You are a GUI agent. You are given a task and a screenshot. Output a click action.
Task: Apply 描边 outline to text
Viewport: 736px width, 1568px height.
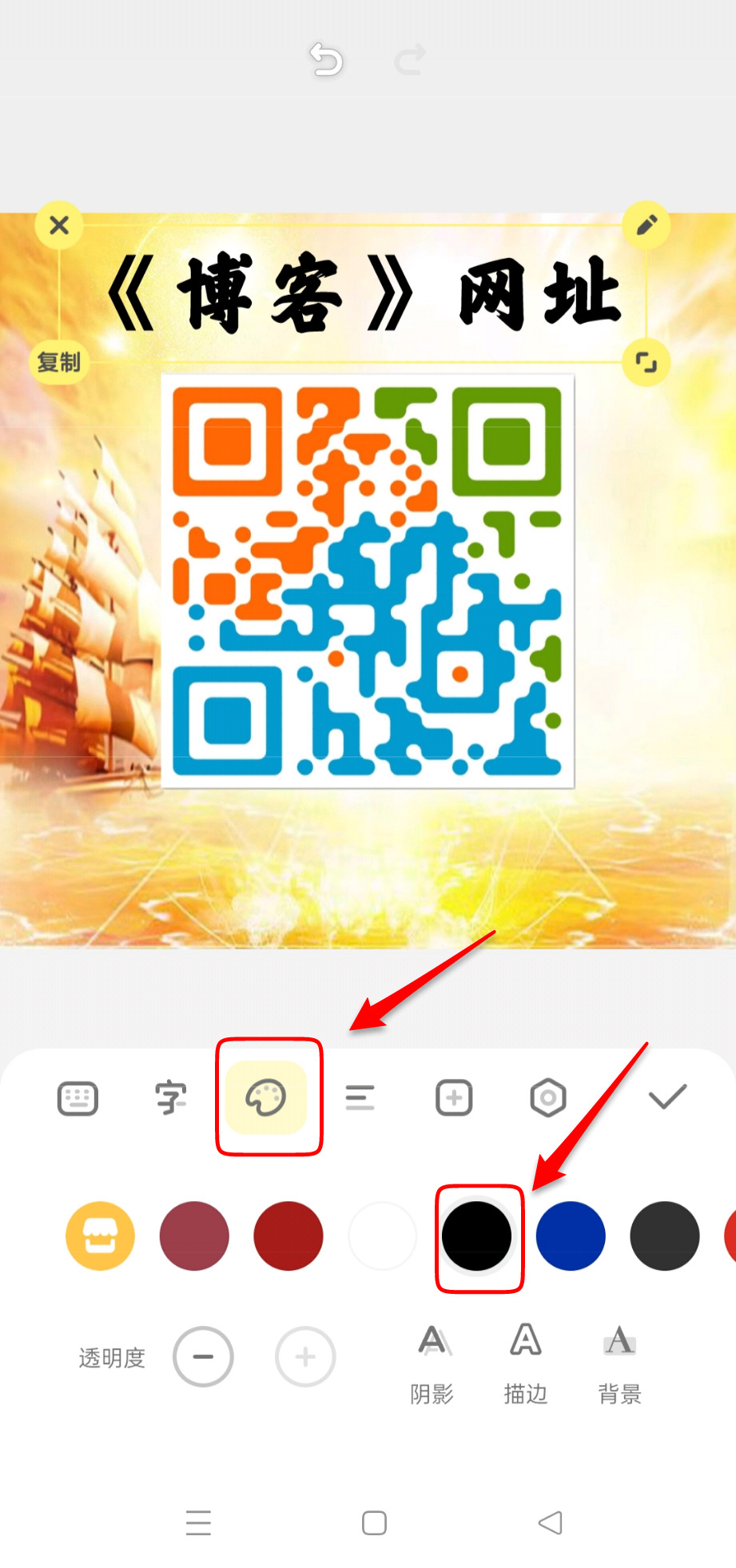point(526,1363)
